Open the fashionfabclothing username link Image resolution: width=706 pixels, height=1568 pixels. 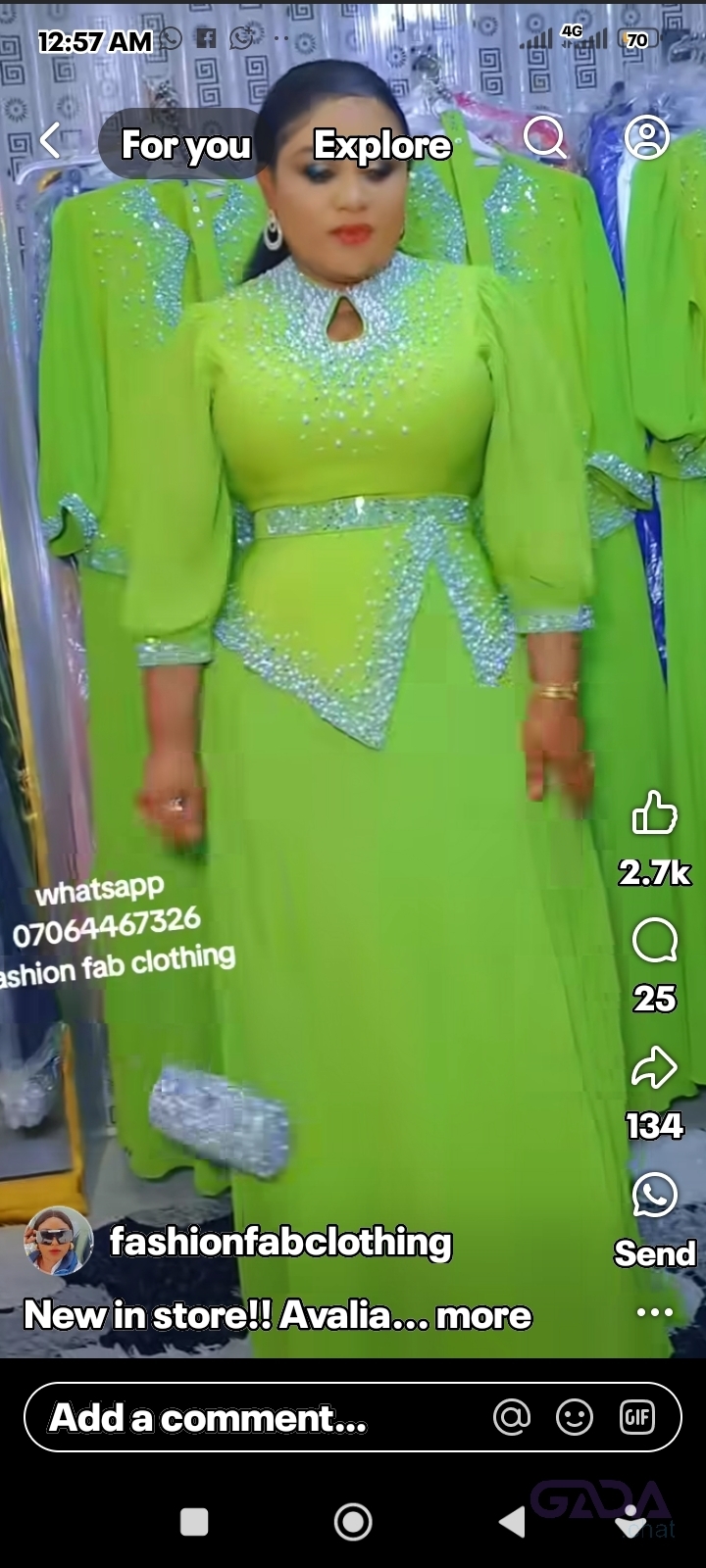[280, 1242]
